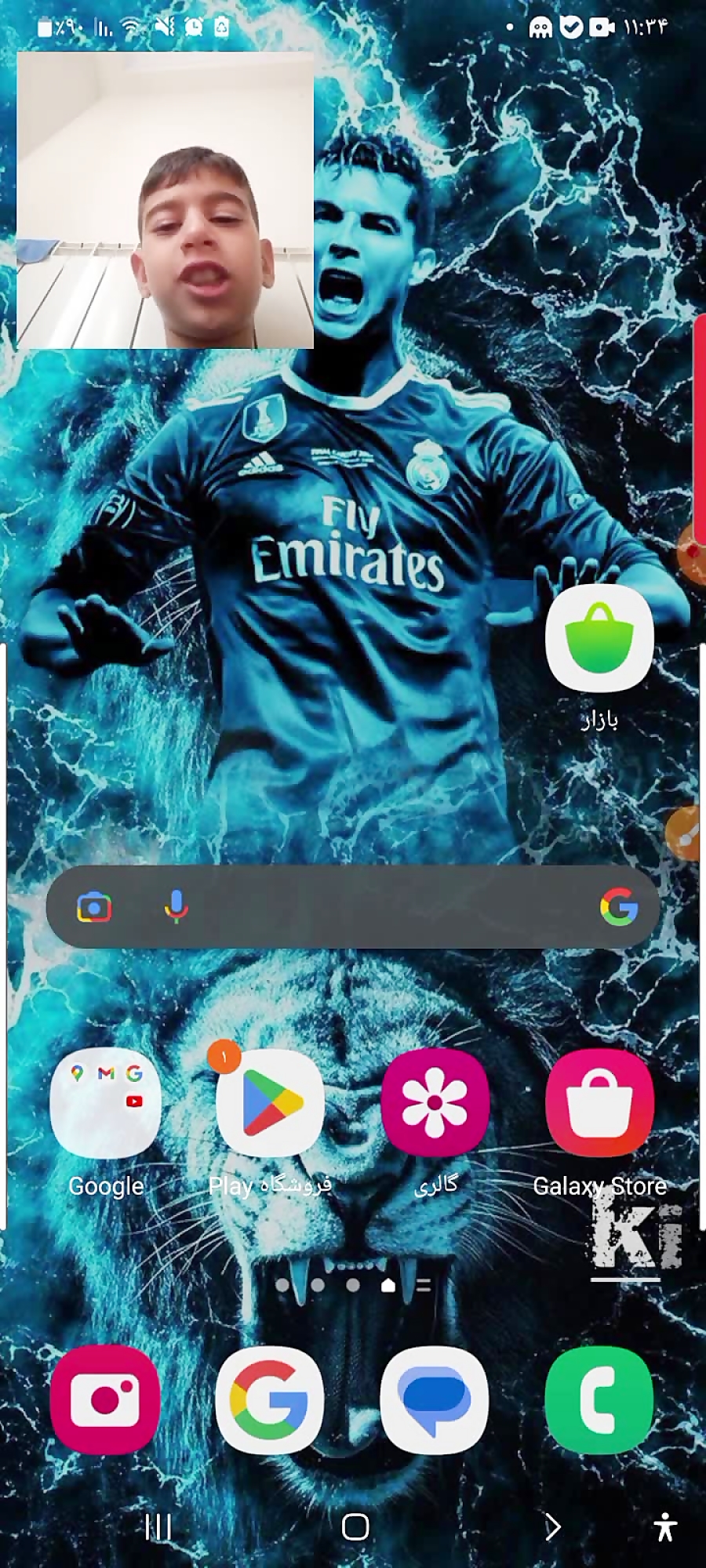
Task: Open the Google search widget
Action: click(377, 907)
